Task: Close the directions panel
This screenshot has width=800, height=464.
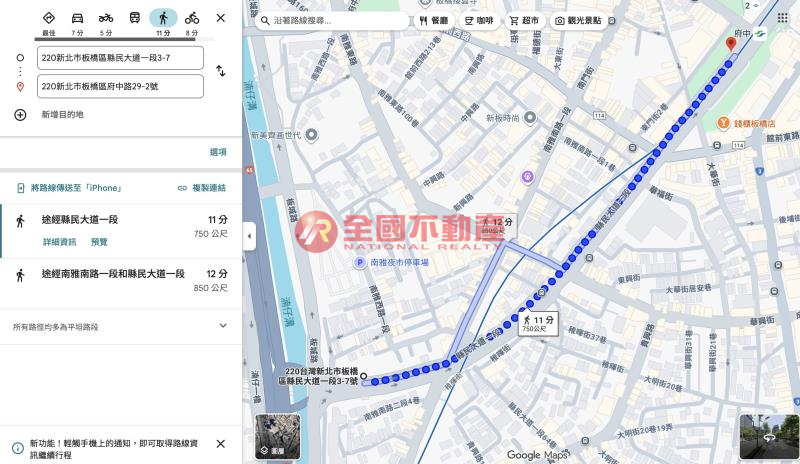Action: click(221, 18)
